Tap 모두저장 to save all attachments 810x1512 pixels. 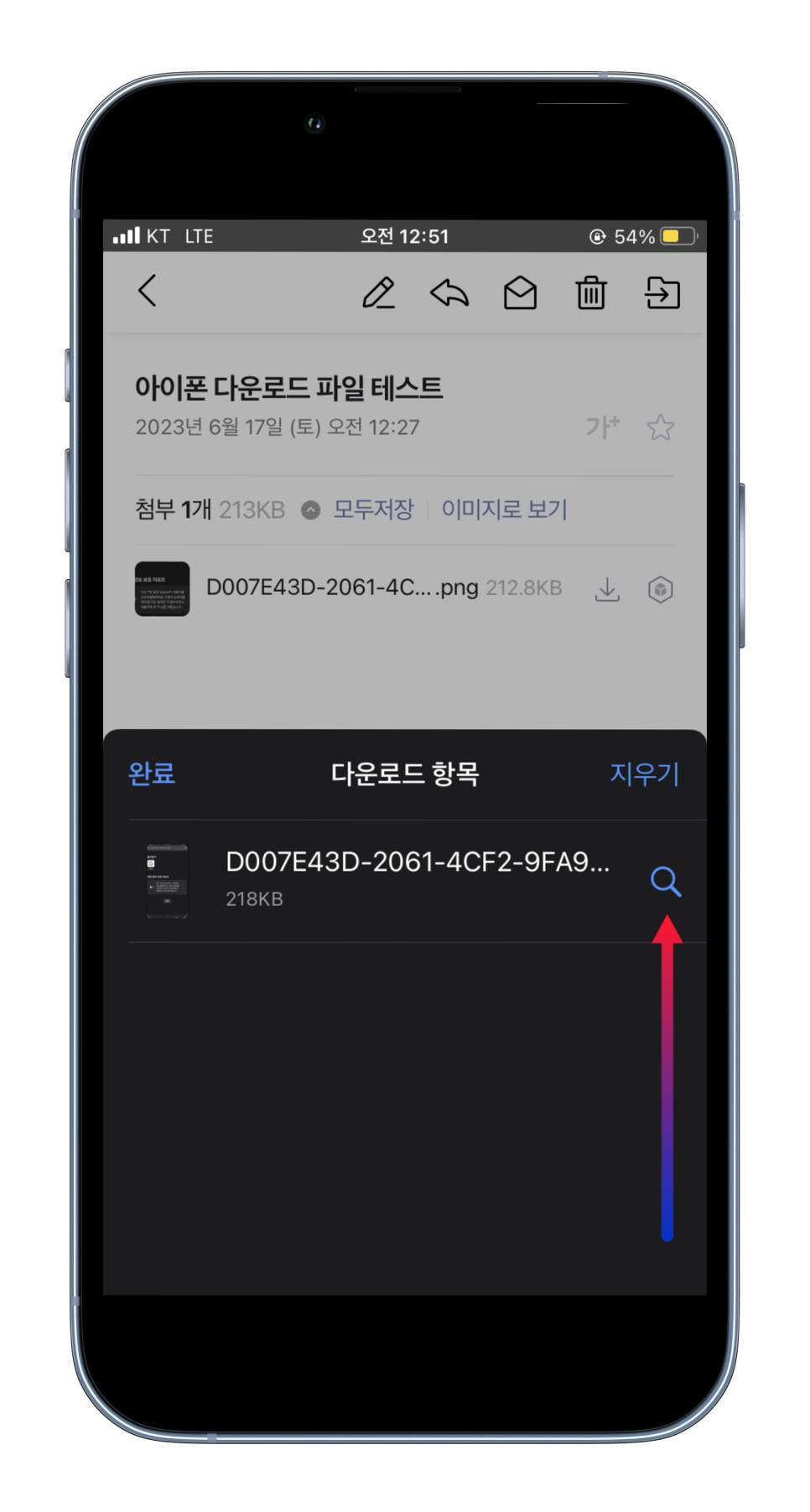point(374,509)
